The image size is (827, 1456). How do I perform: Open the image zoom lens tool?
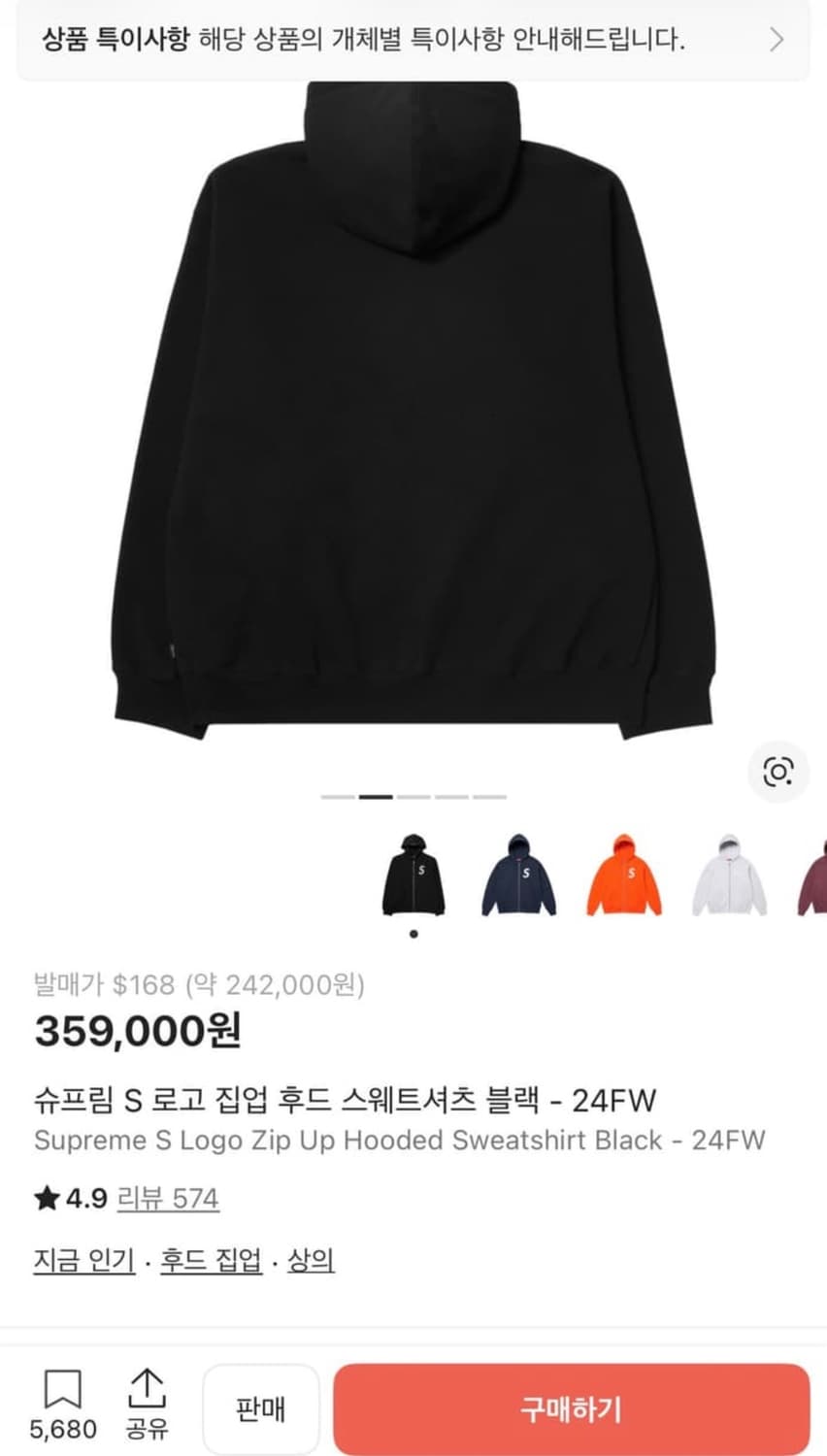[x=777, y=771]
